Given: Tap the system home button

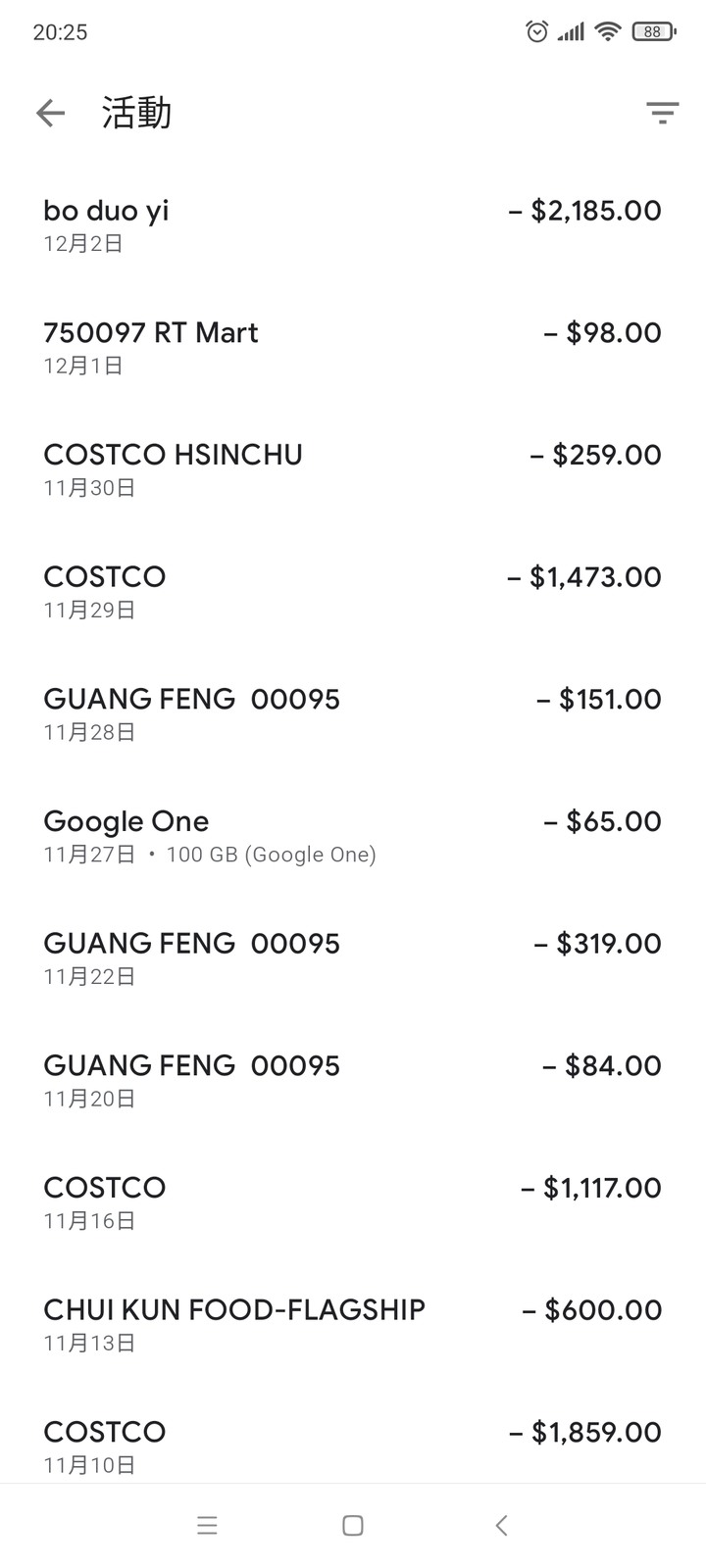Looking at the screenshot, I should point(353,1525).
